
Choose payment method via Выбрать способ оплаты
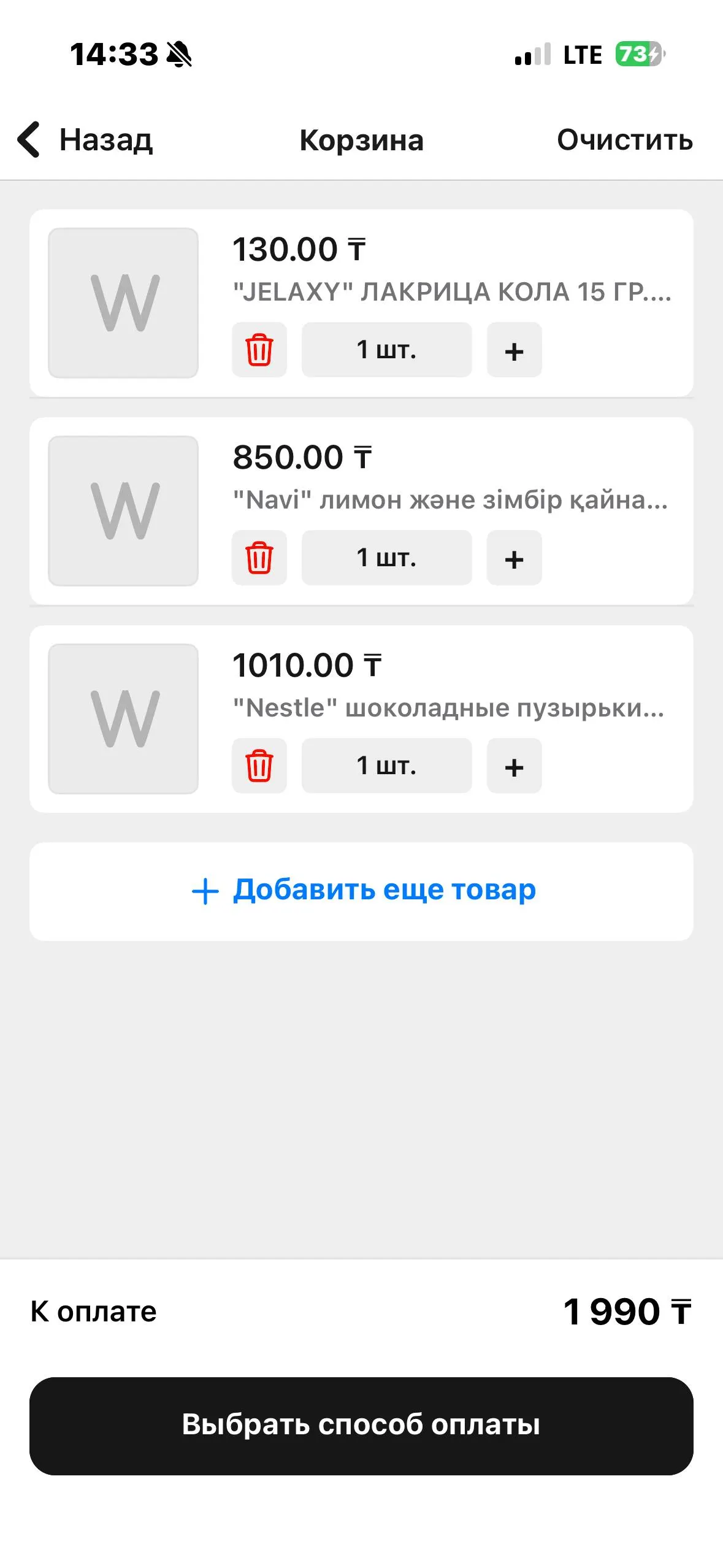click(362, 1426)
